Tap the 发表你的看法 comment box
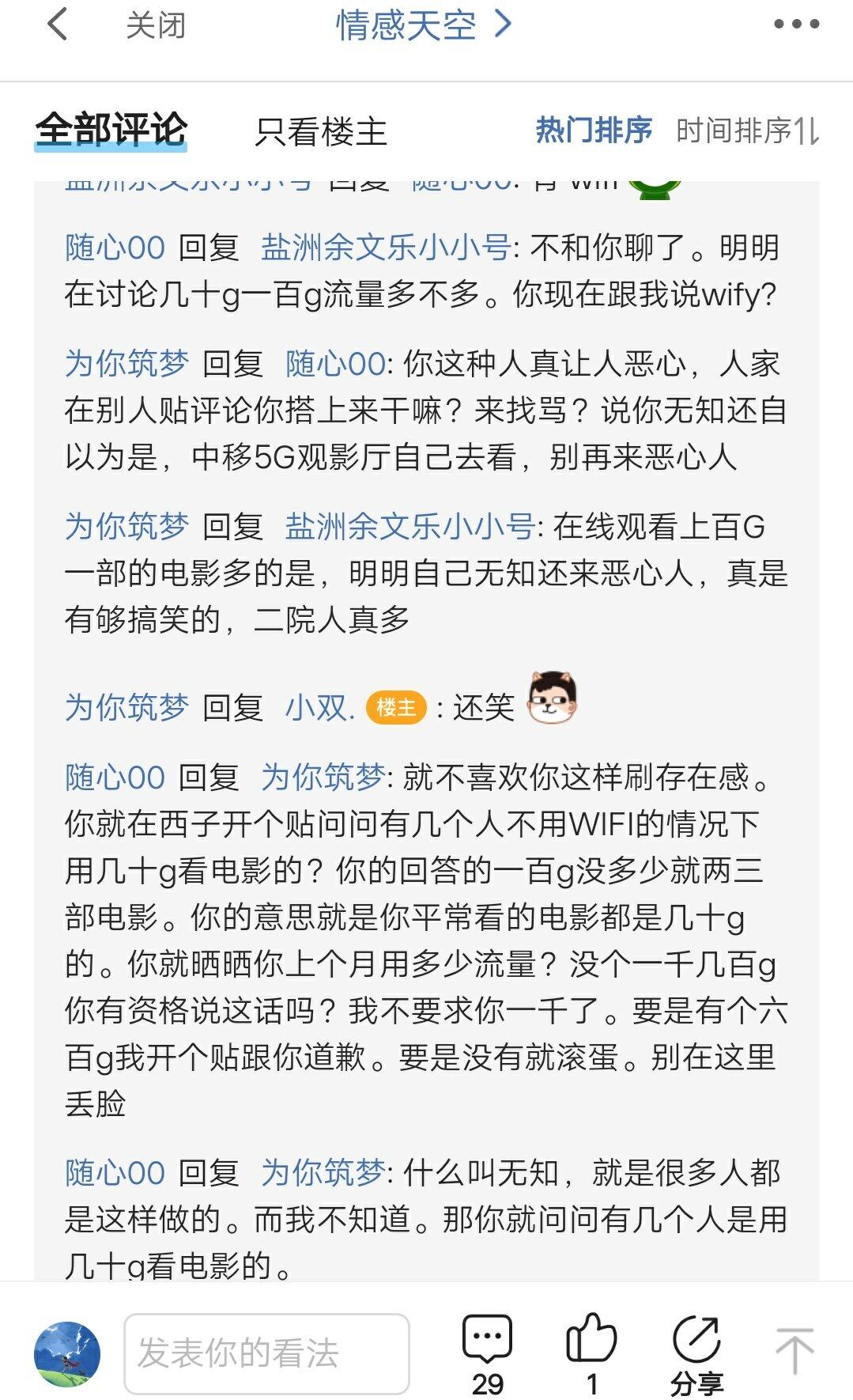 (x=266, y=1353)
